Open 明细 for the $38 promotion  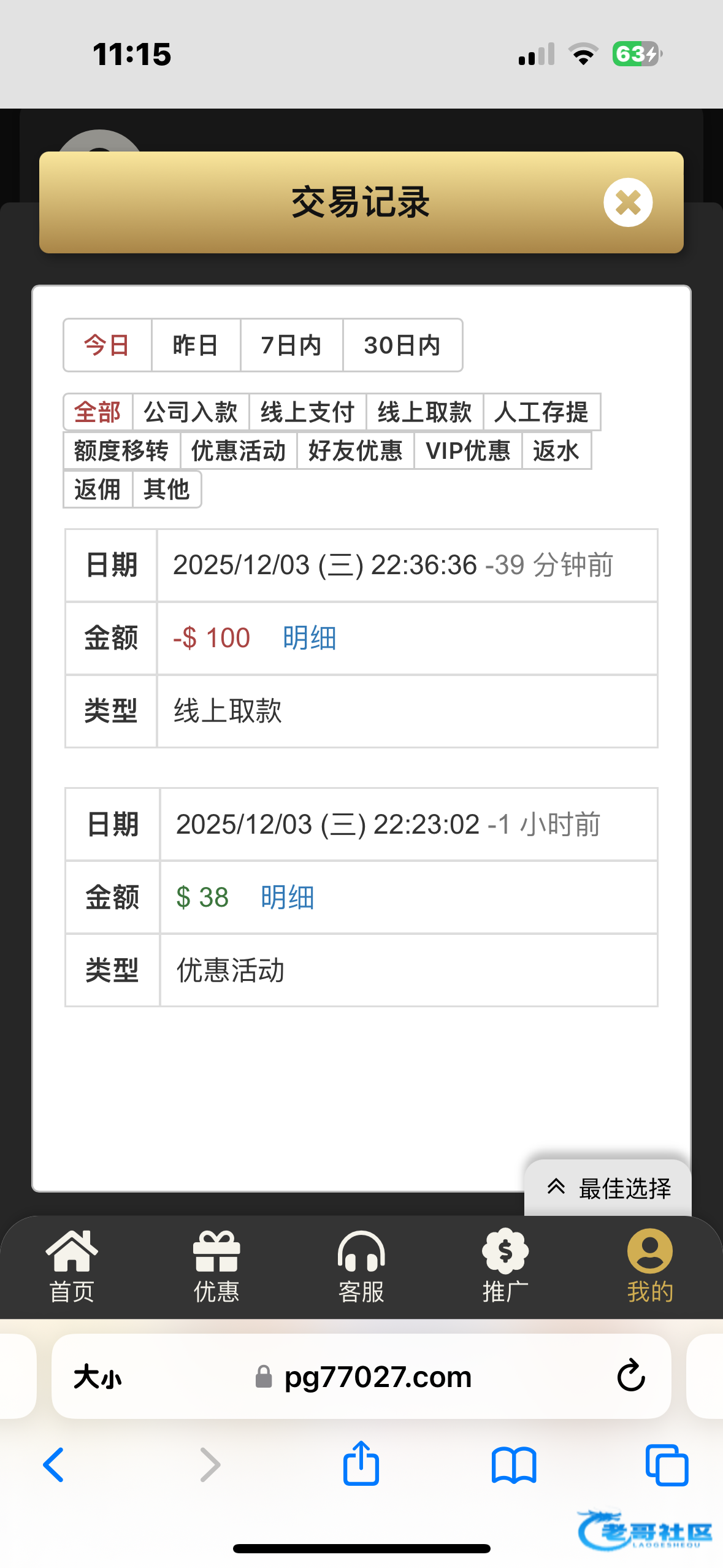click(x=288, y=897)
